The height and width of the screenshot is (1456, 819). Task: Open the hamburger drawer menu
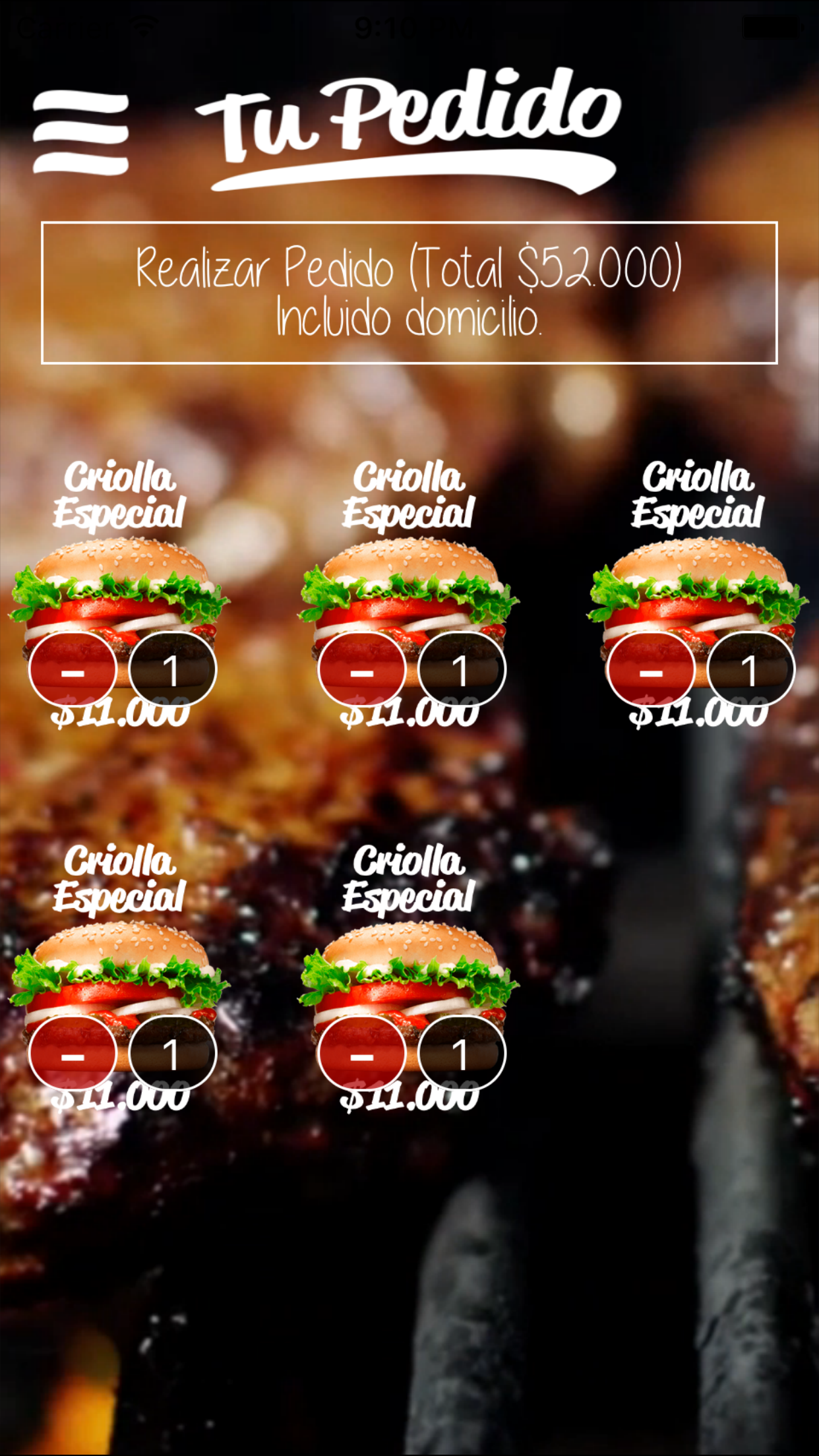point(80,132)
